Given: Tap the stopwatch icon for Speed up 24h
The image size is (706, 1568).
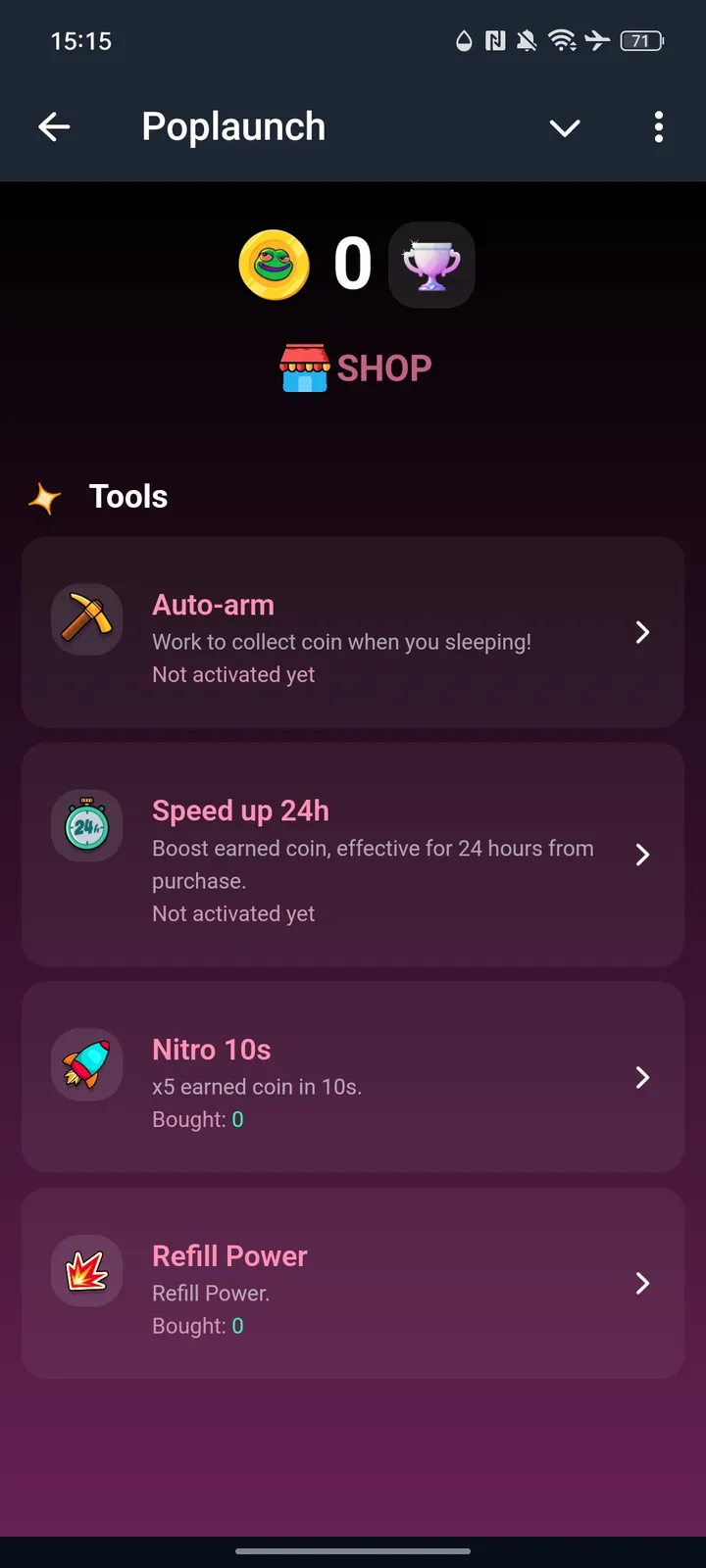Looking at the screenshot, I should pos(86,825).
